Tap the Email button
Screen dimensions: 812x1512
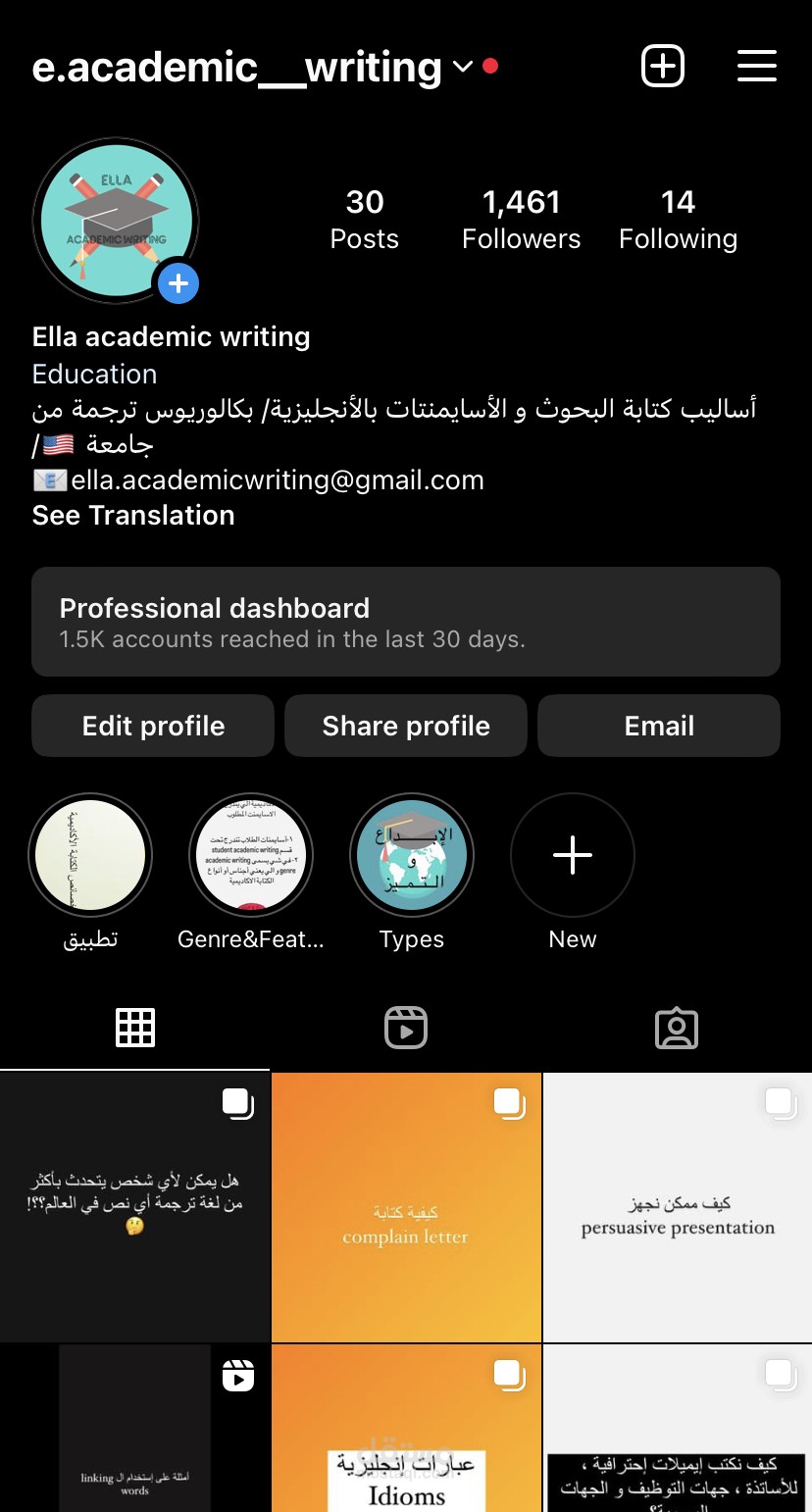(659, 726)
